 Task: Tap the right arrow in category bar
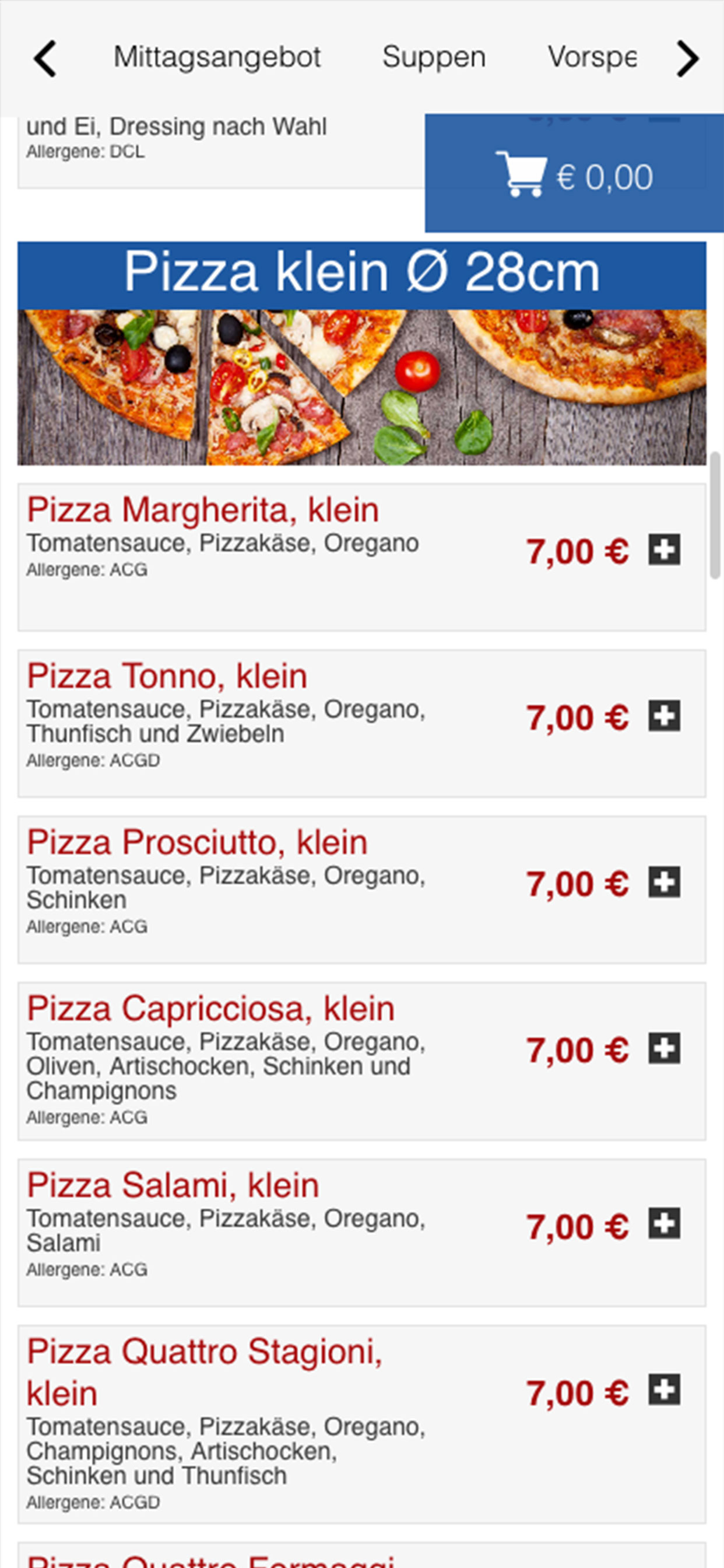[x=687, y=58]
